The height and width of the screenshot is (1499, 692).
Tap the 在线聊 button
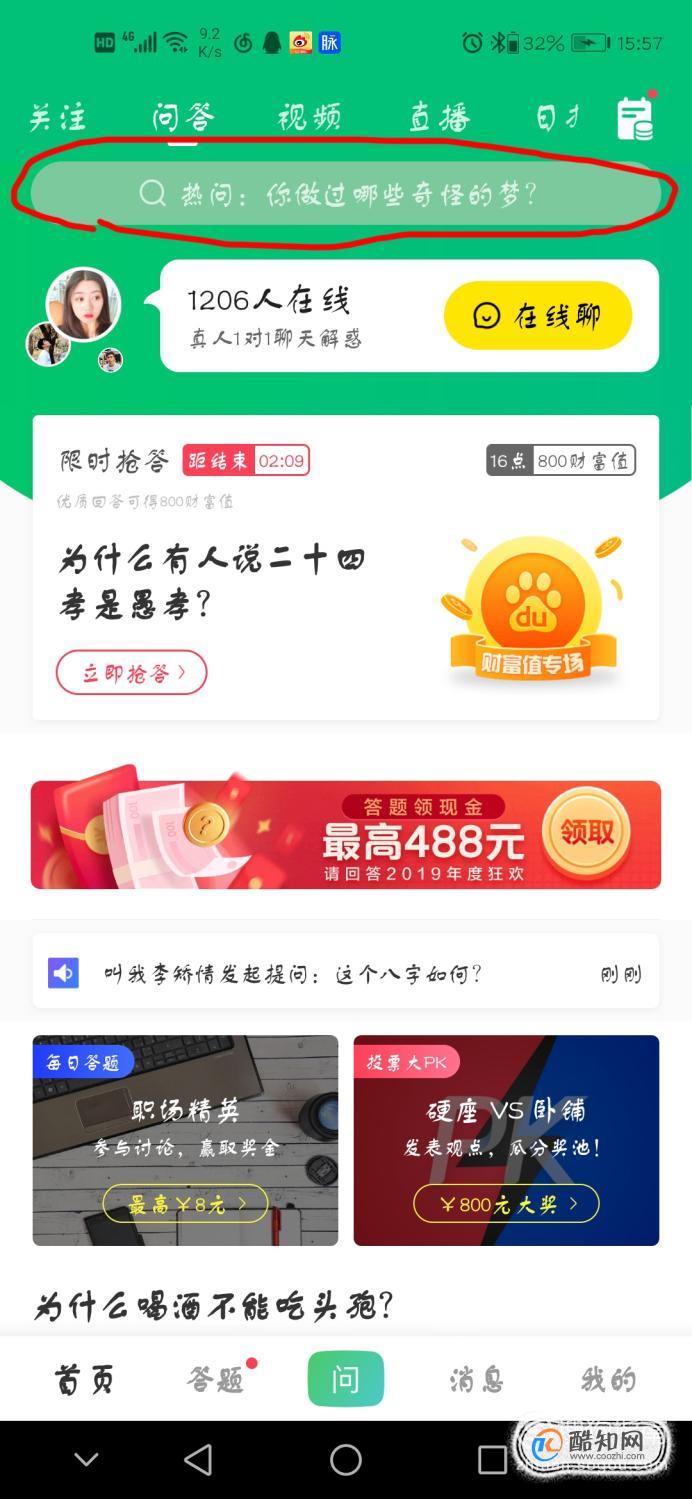537,316
